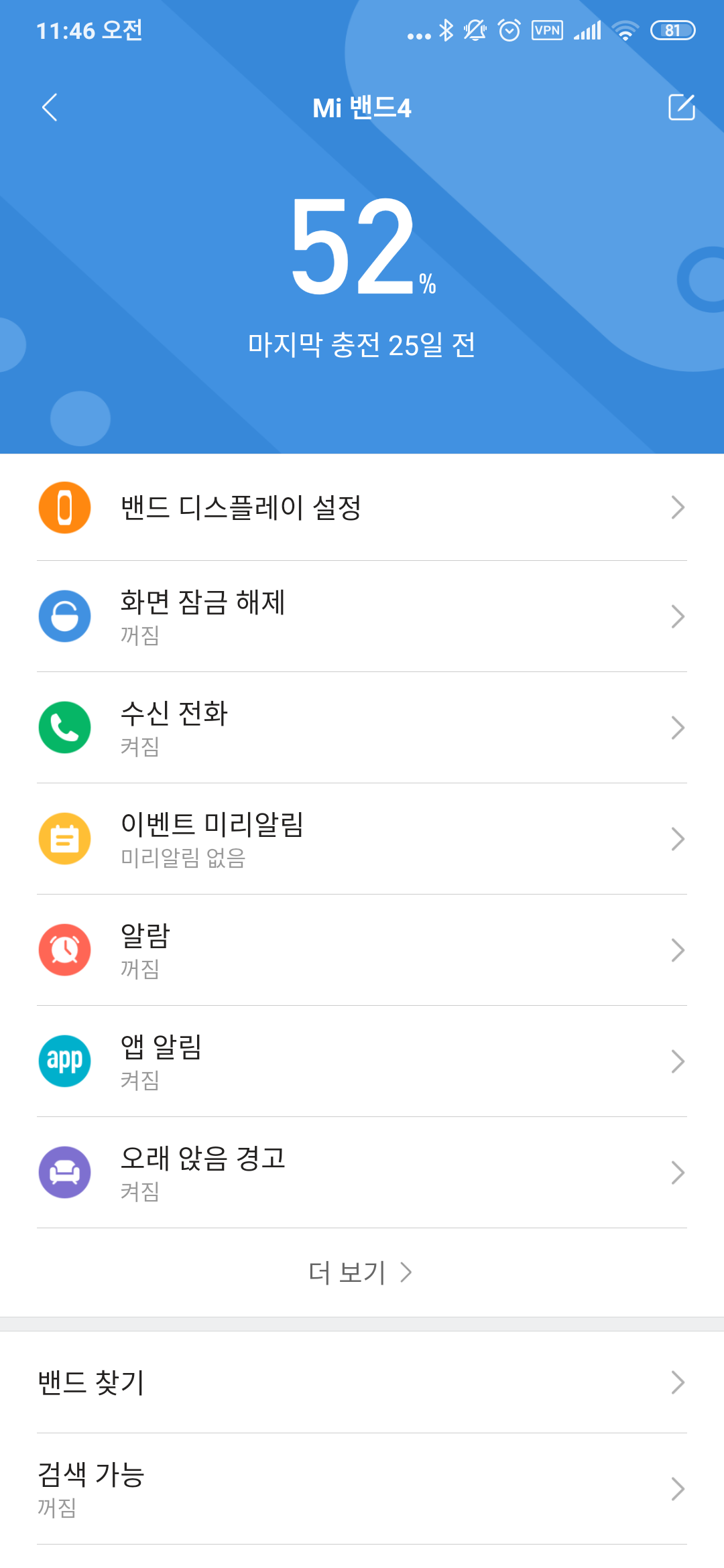Open the edit icon in the top right corner
The image size is (724, 1568).
pos(681,108)
